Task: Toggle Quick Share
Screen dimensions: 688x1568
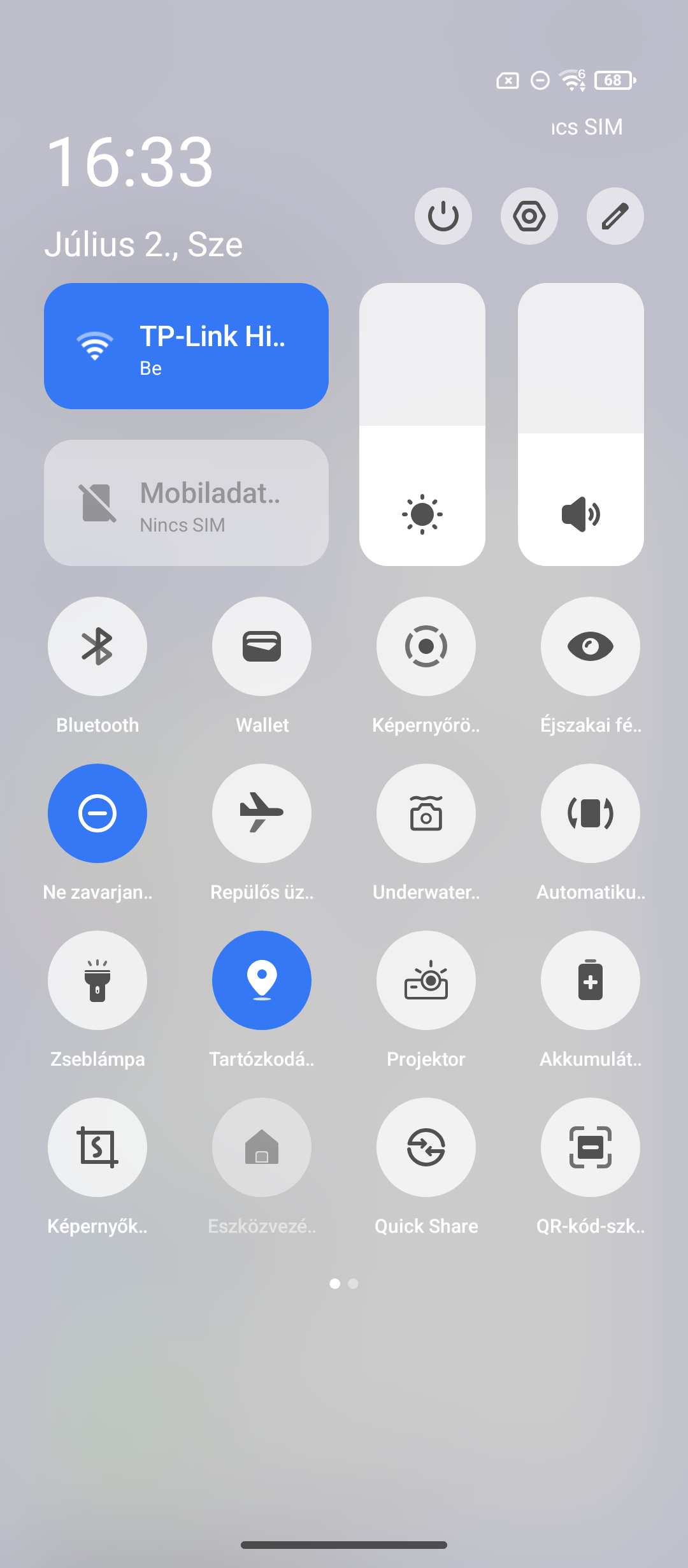Action: click(426, 1147)
